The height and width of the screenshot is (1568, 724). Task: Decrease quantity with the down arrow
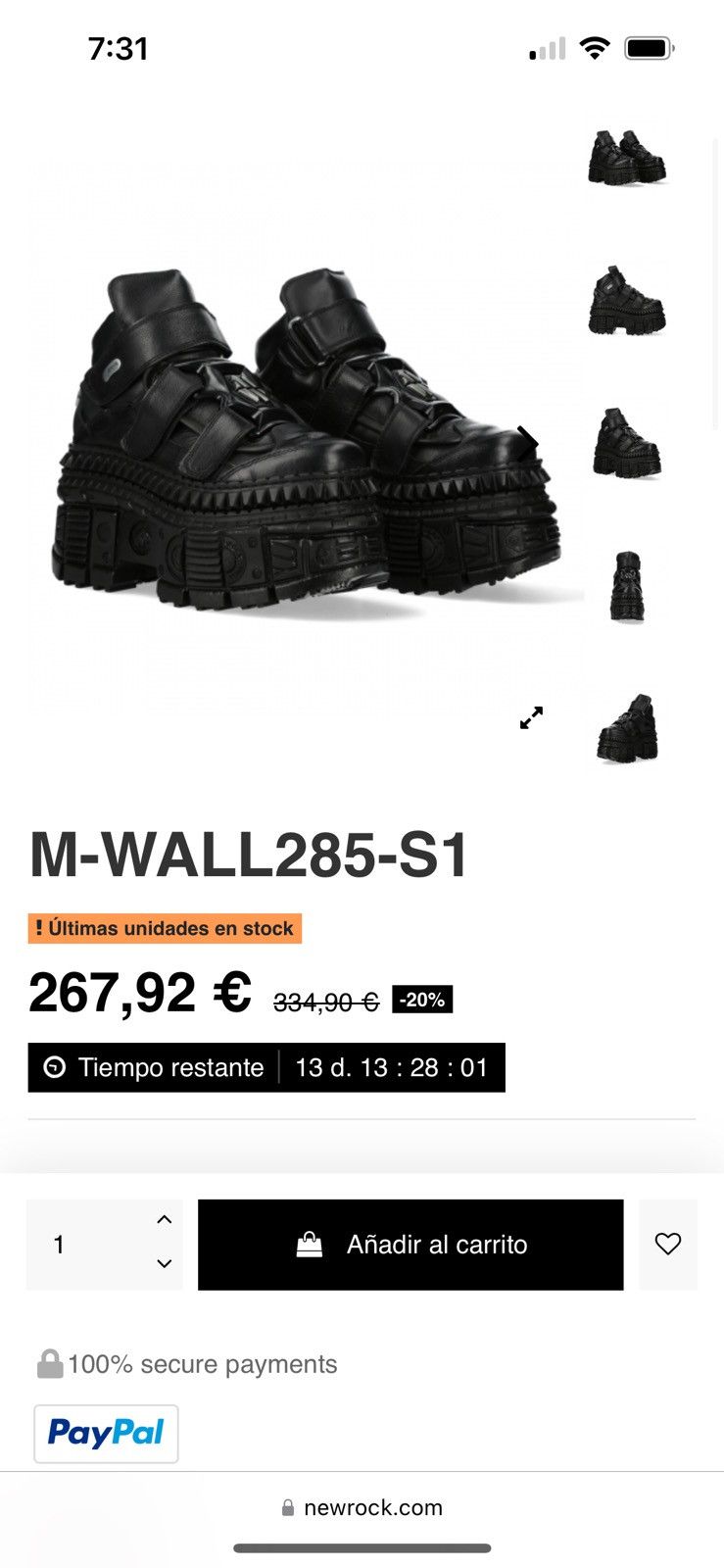(x=165, y=1264)
